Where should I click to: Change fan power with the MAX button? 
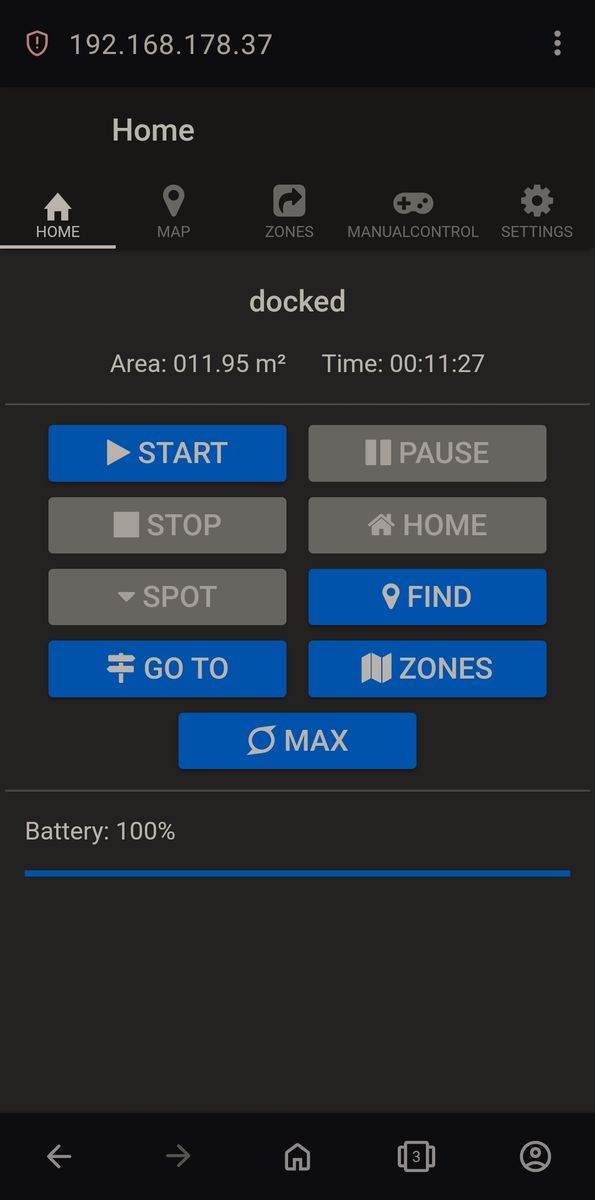297,741
